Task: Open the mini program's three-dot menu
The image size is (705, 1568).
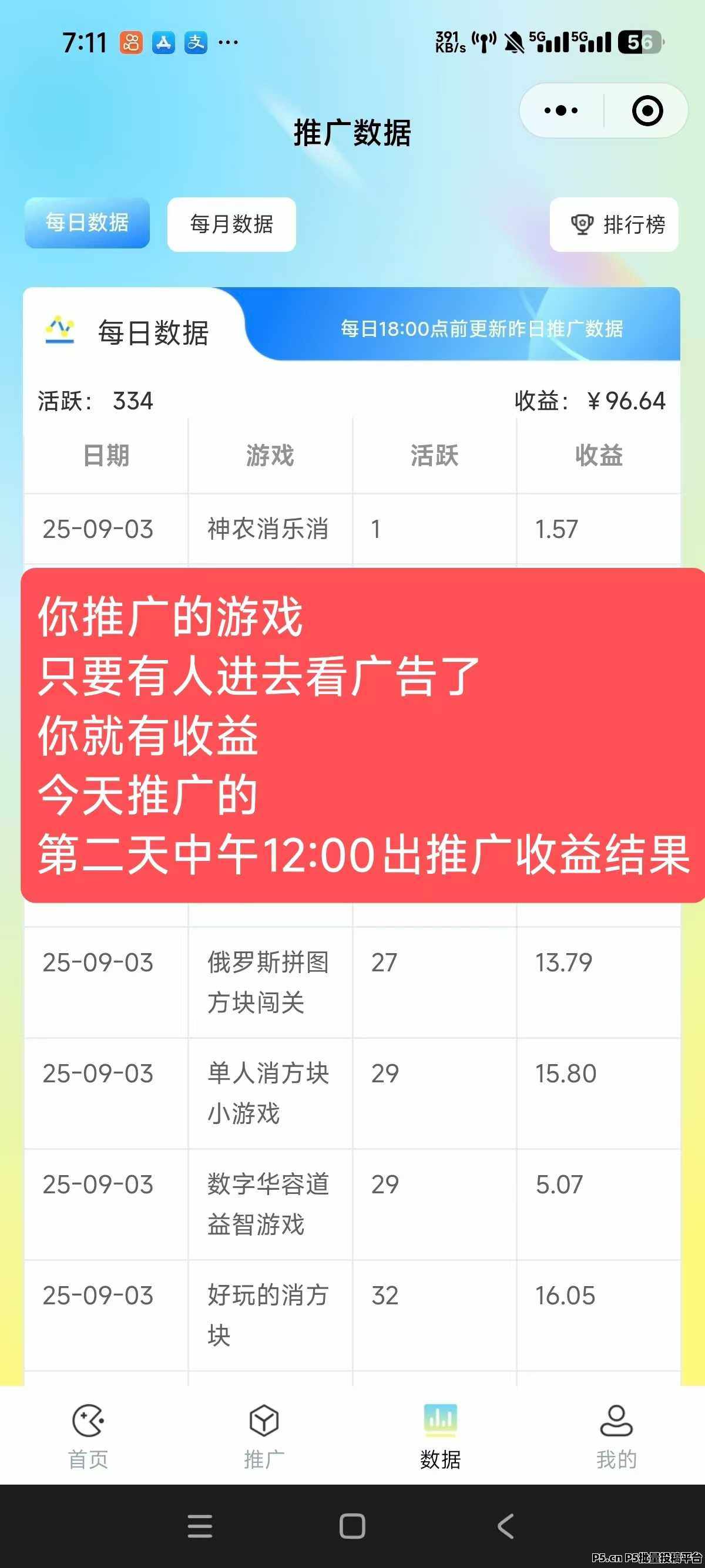Action: click(x=561, y=111)
